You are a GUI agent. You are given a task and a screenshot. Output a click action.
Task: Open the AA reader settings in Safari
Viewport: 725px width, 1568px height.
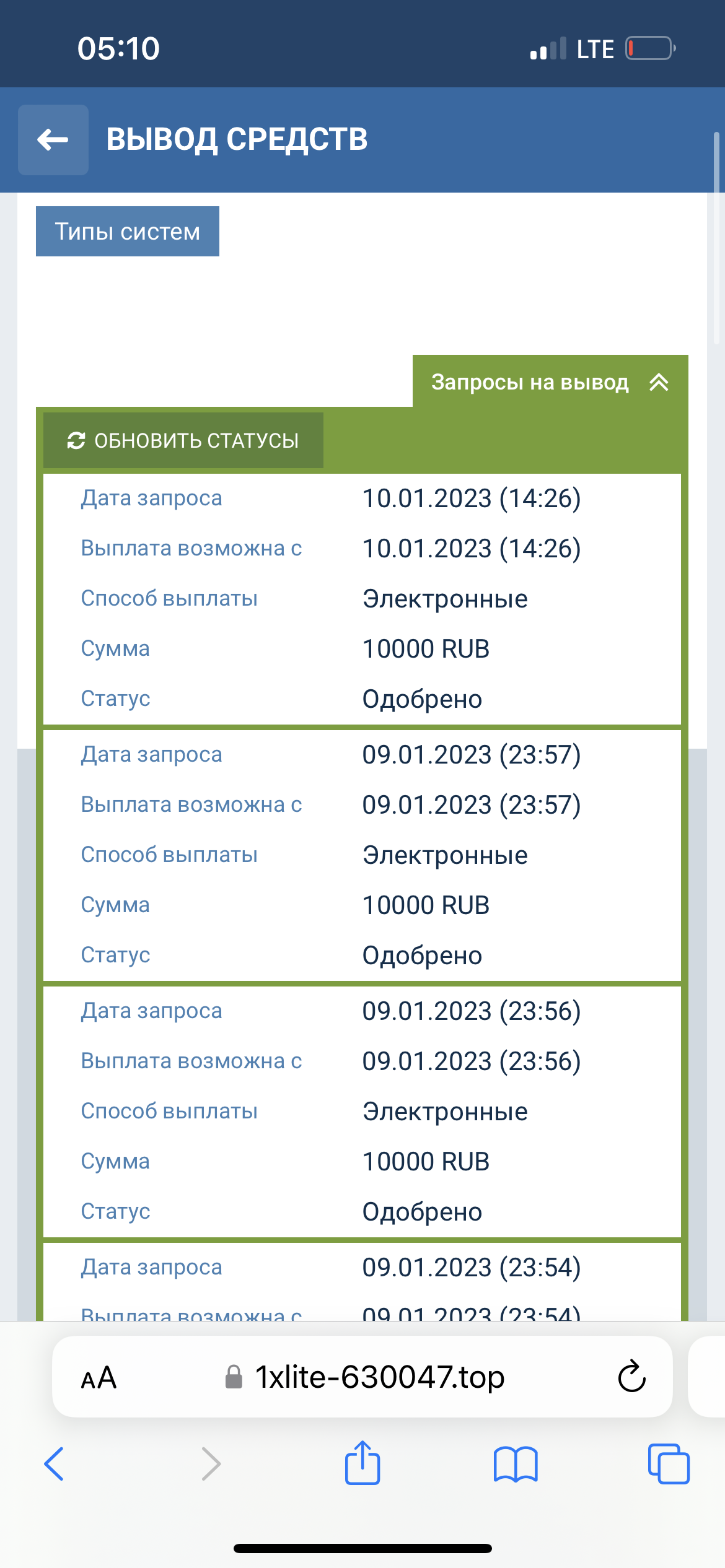pos(99,1377)
